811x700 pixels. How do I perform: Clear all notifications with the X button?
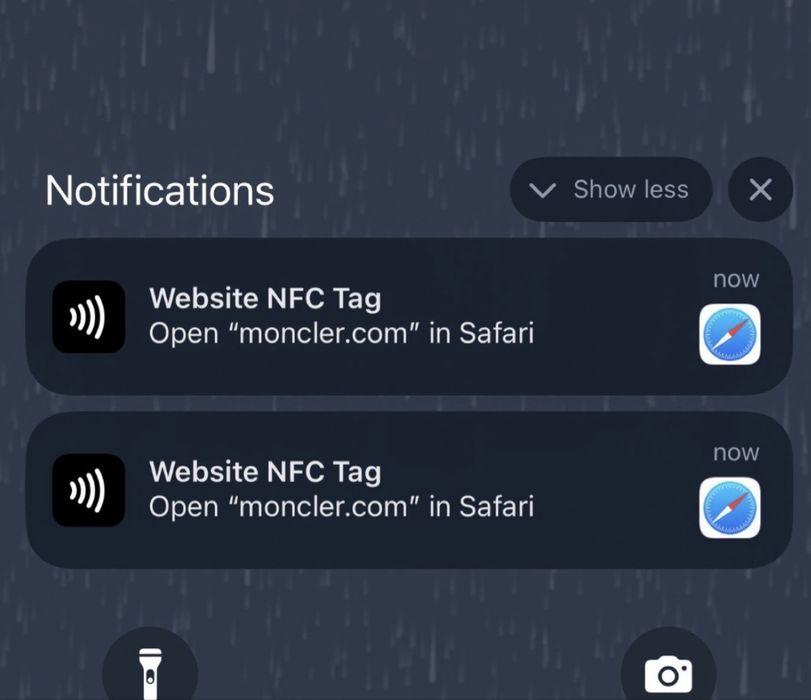tap(760, 190)
